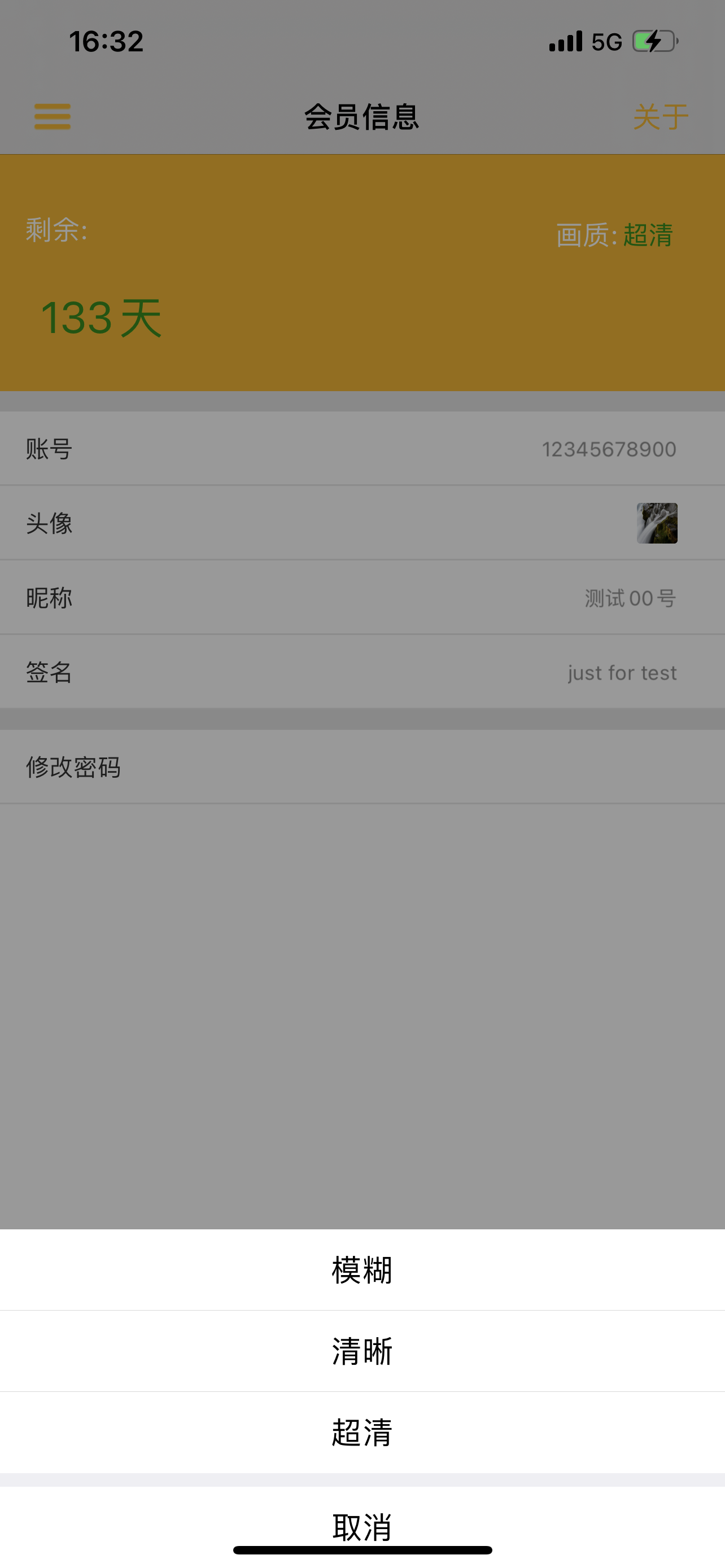Pick the 超清 quality option
The image size is (725, 1568).
[362, 1433]
